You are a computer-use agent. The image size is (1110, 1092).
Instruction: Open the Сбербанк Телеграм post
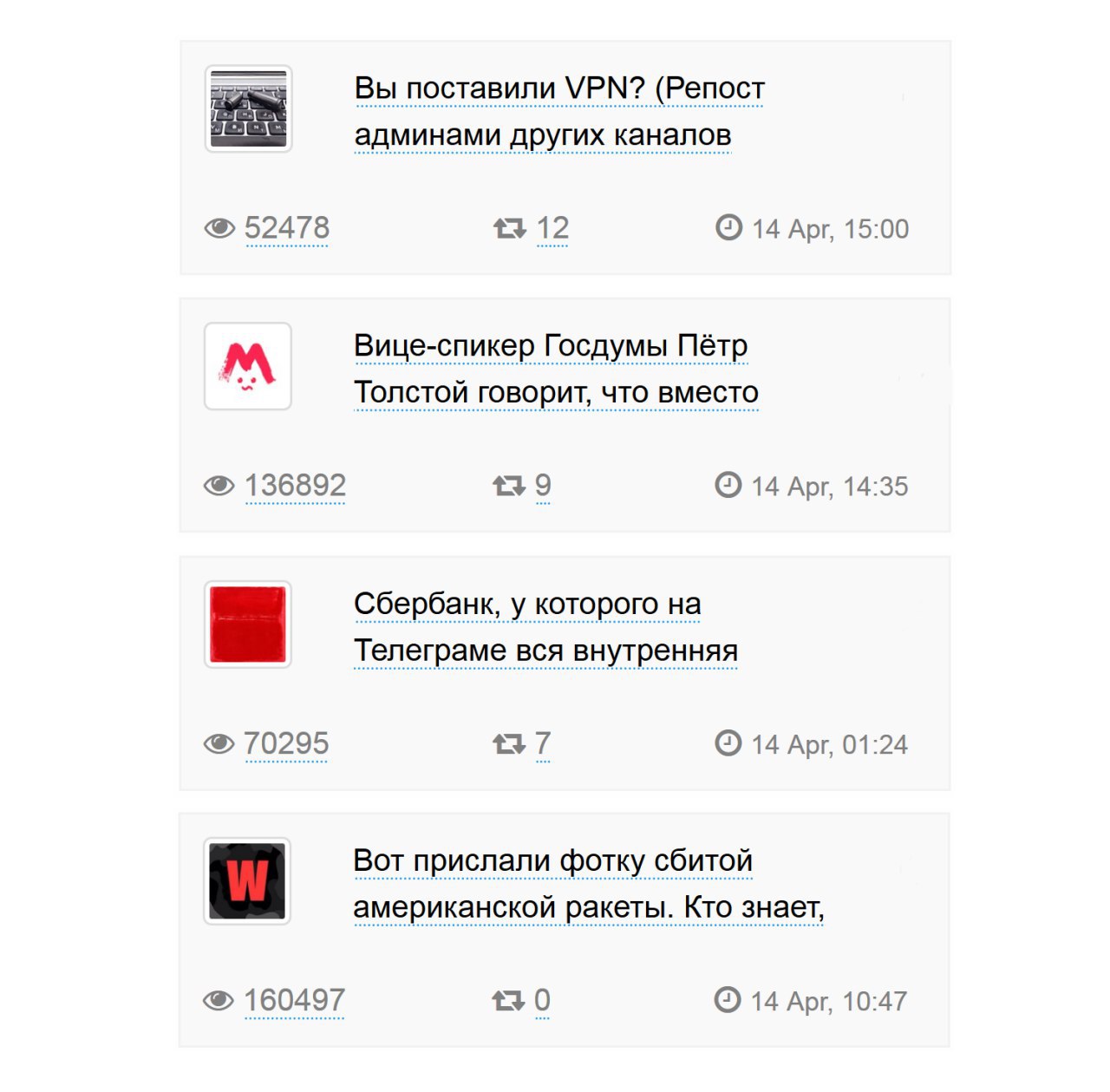coord(545,626)
